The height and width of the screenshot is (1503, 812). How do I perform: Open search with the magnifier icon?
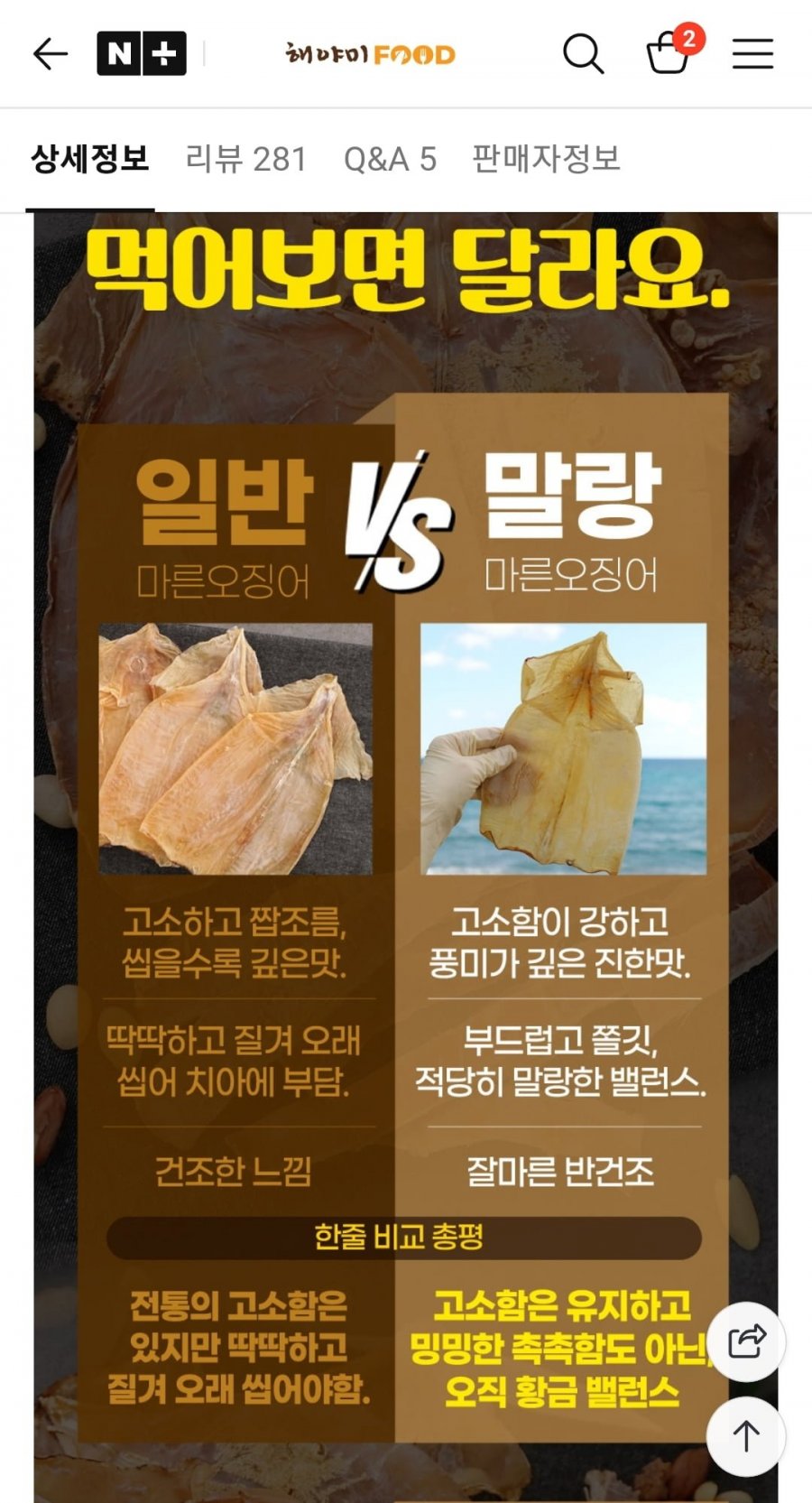[x=583, y=54]
